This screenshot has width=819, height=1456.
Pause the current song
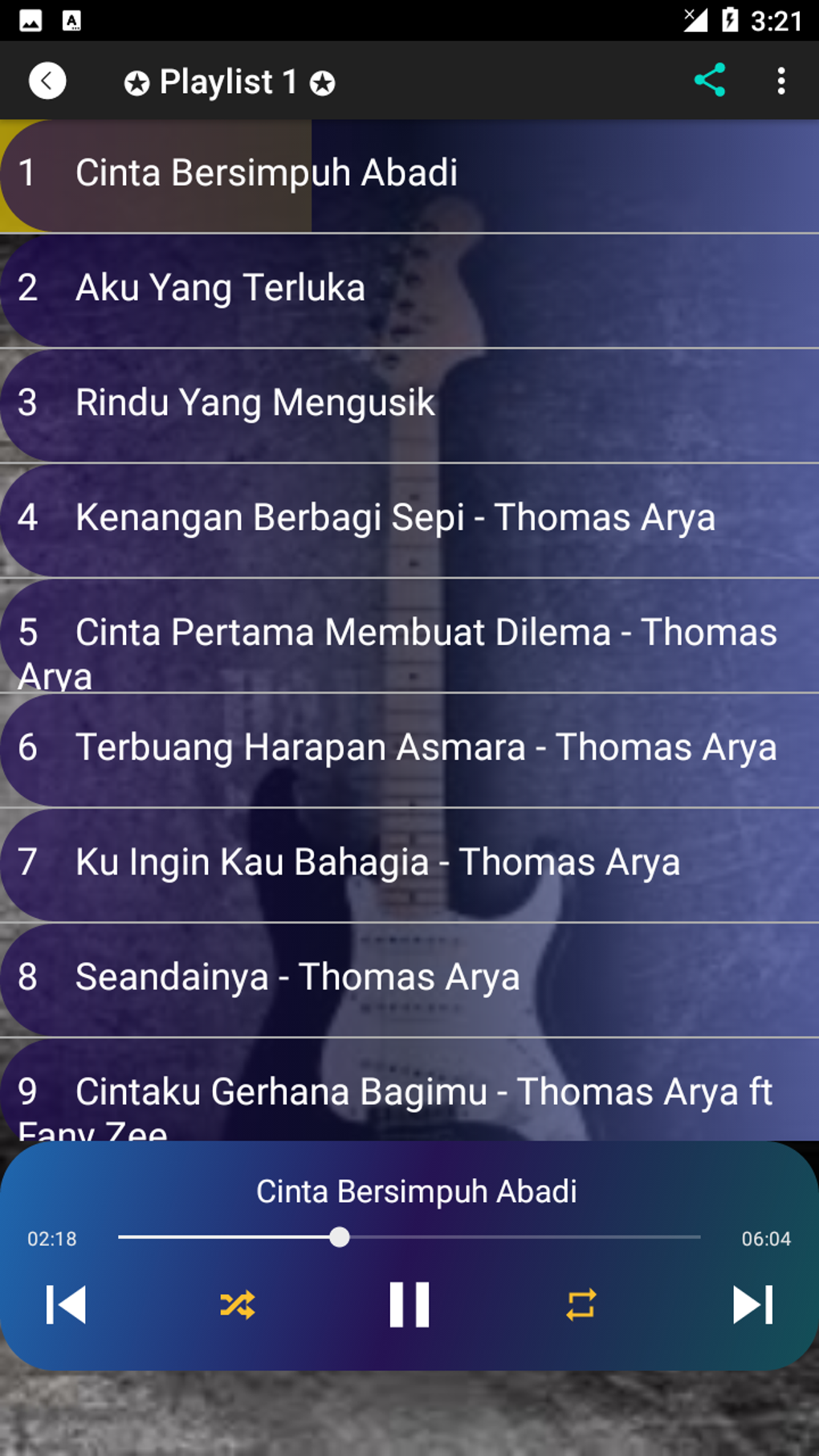(x=409, y=1304)
